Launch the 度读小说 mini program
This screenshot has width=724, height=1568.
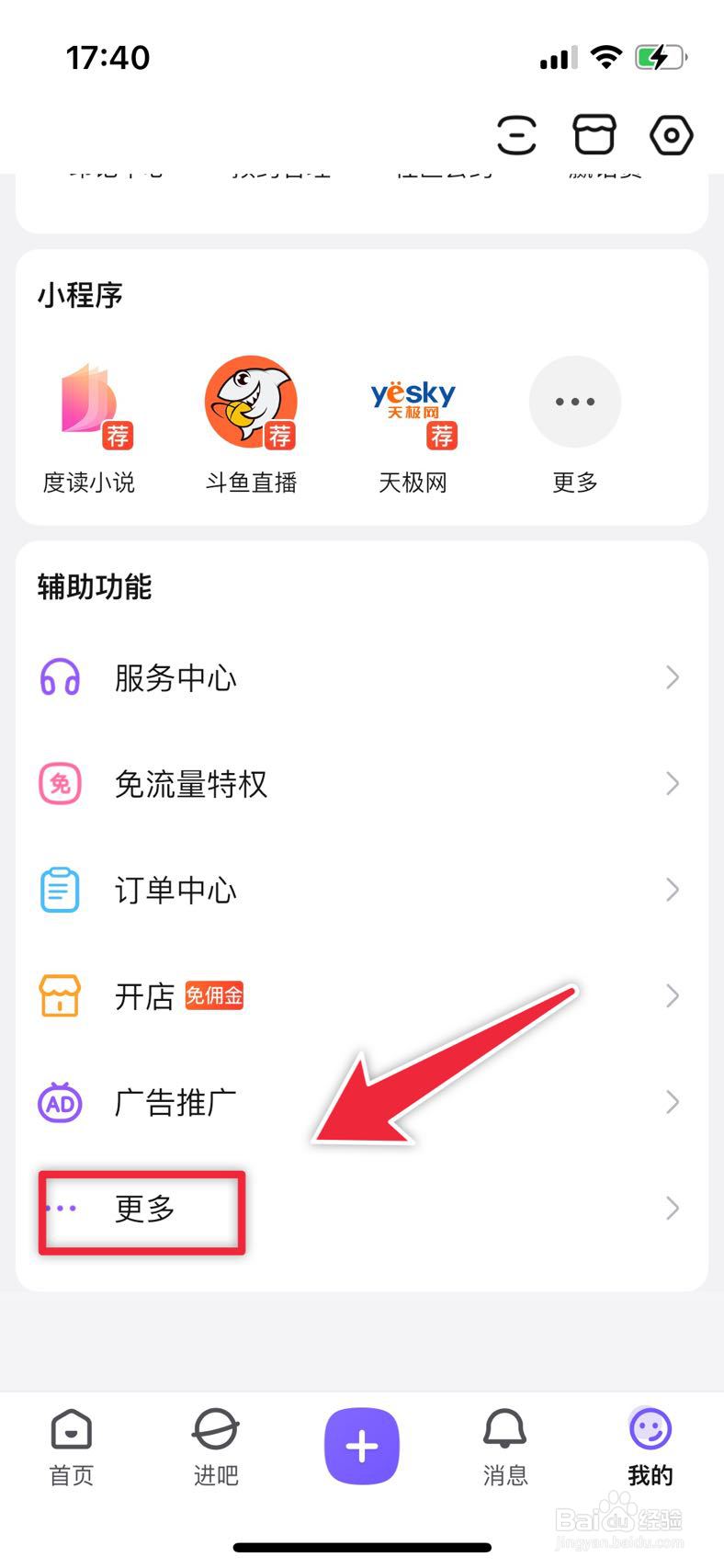tap(89, 402)
